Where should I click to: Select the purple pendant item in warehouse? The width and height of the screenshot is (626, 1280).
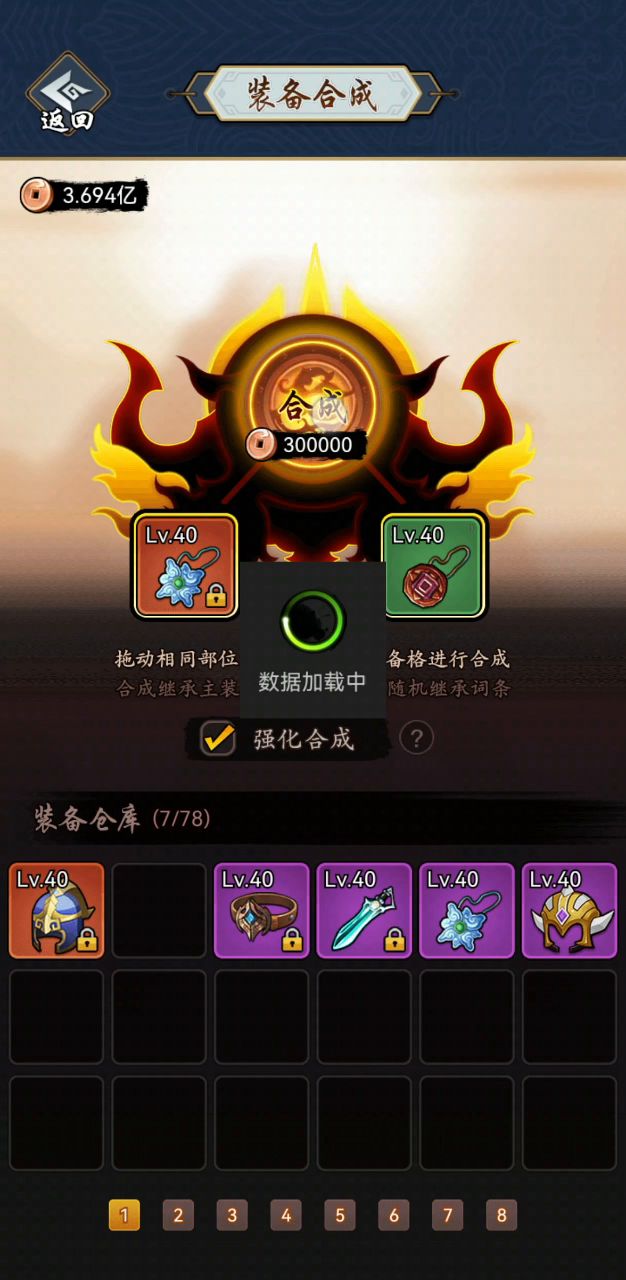coord(467,911)
